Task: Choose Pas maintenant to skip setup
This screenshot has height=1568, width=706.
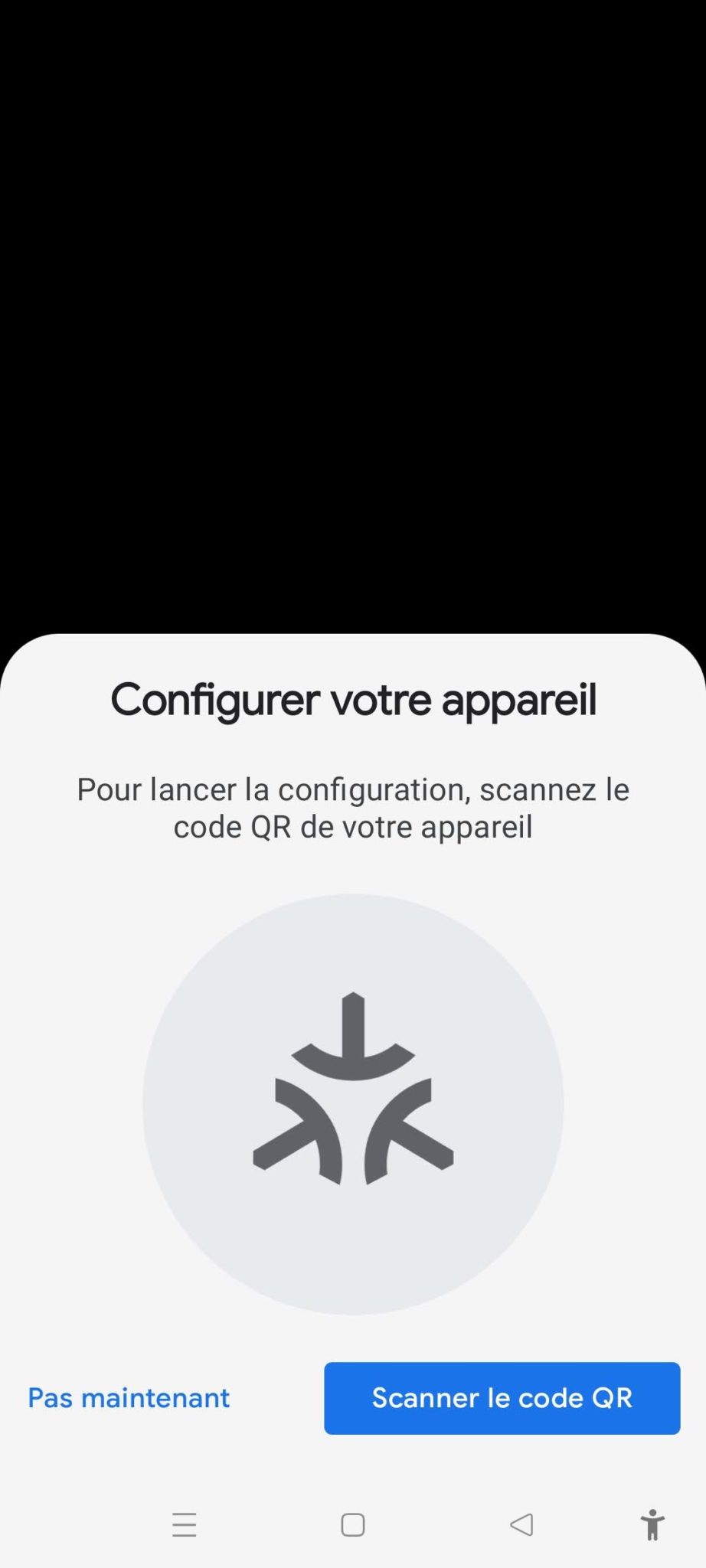Action: pos(129,1398)
